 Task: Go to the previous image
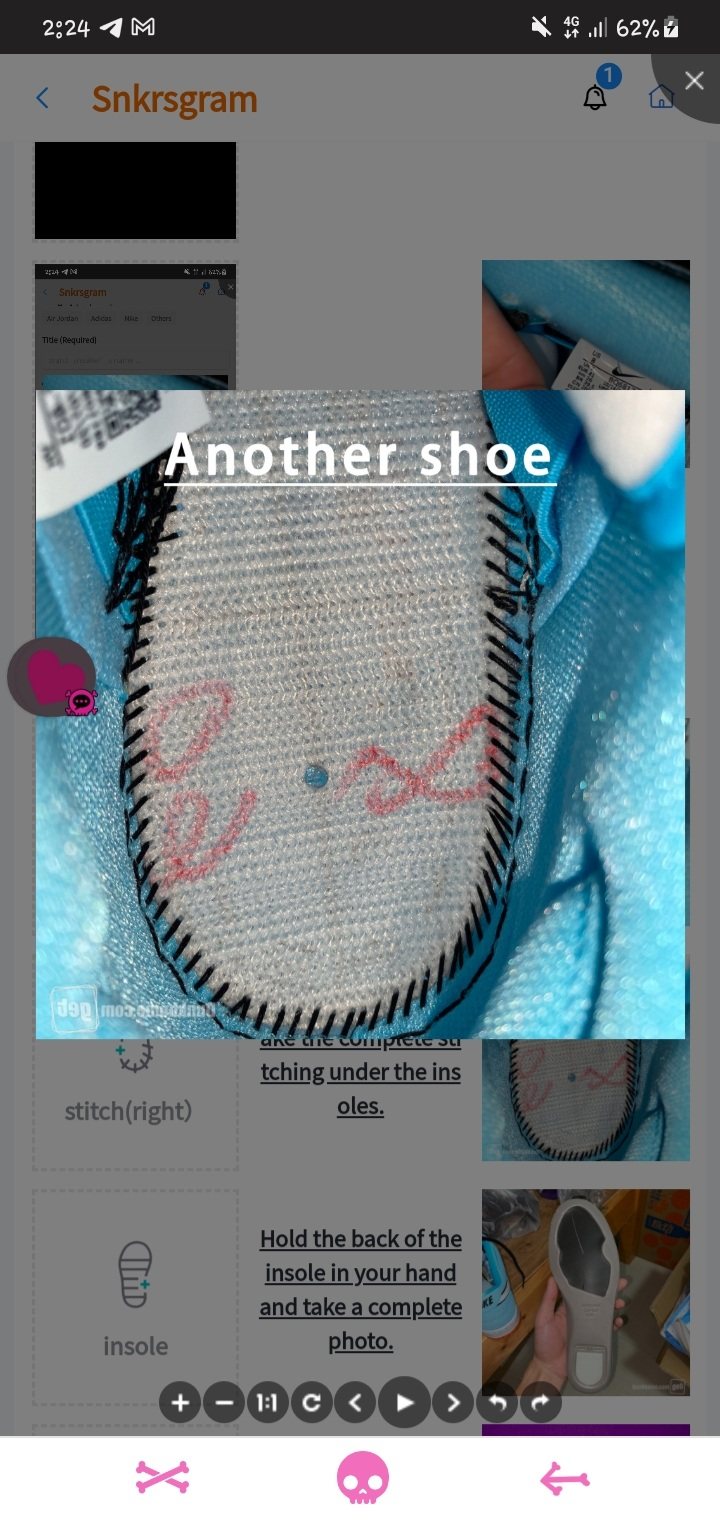tap(355, 1403)
